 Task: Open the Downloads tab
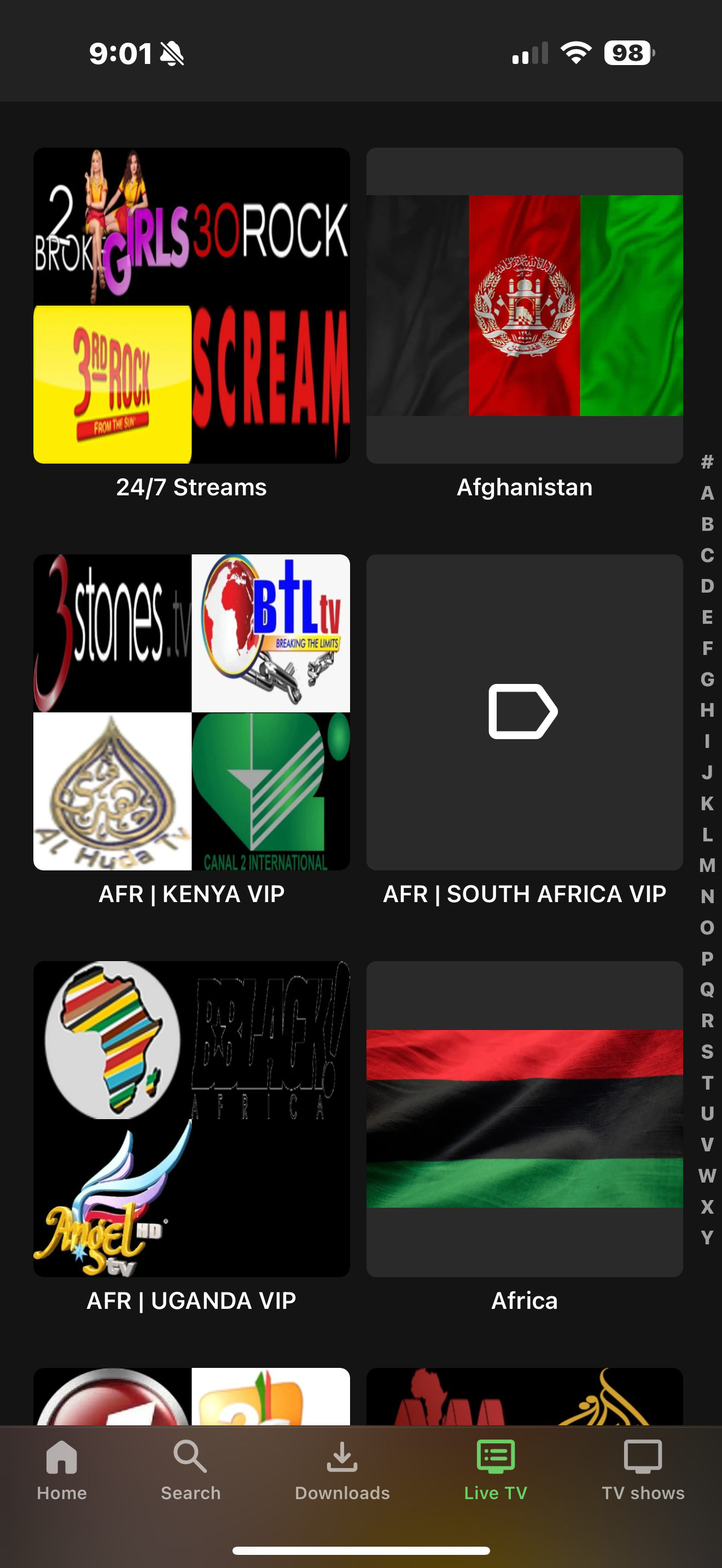342,1470
